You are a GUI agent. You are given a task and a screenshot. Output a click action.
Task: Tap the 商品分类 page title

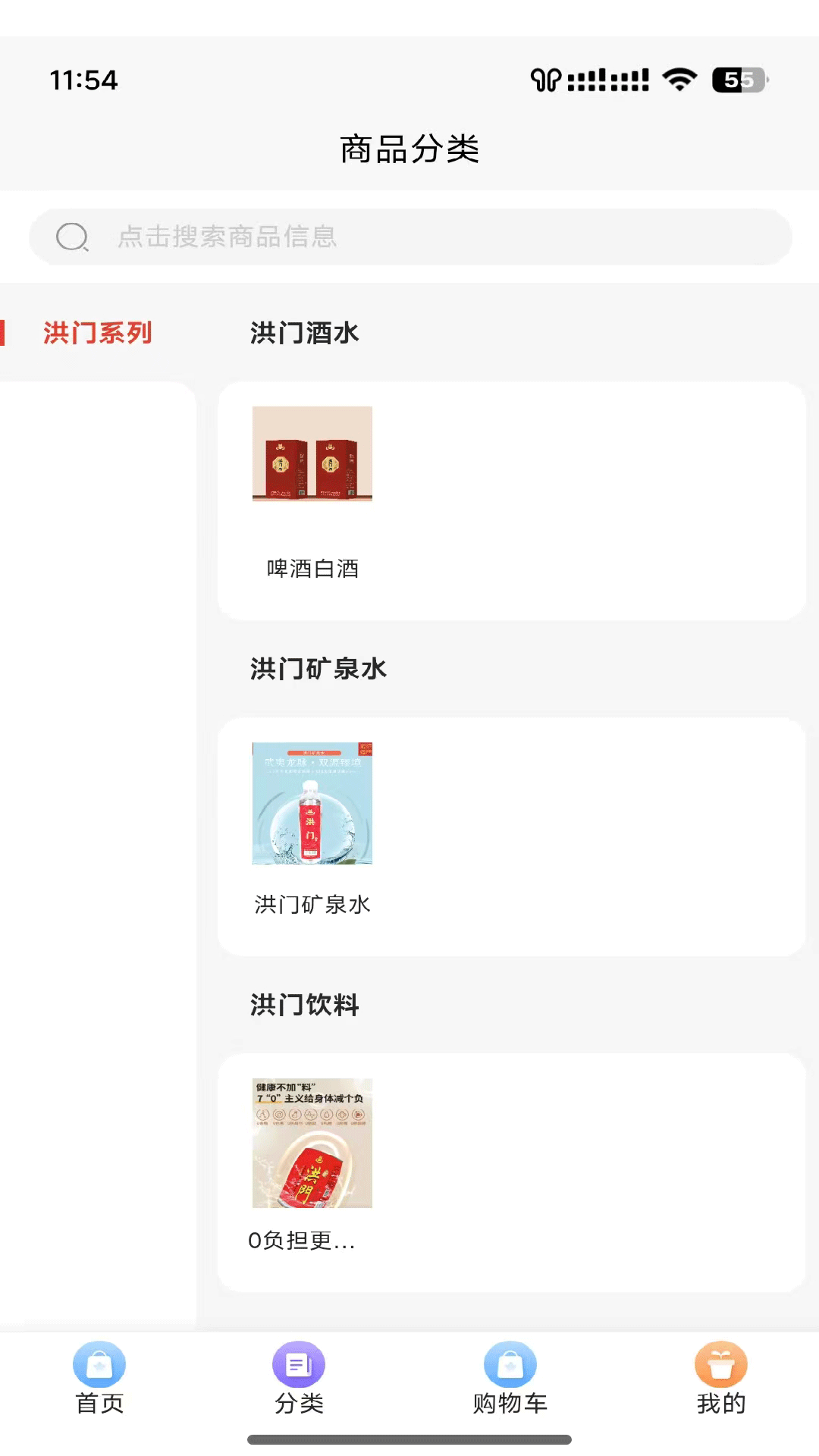[409, 149]
